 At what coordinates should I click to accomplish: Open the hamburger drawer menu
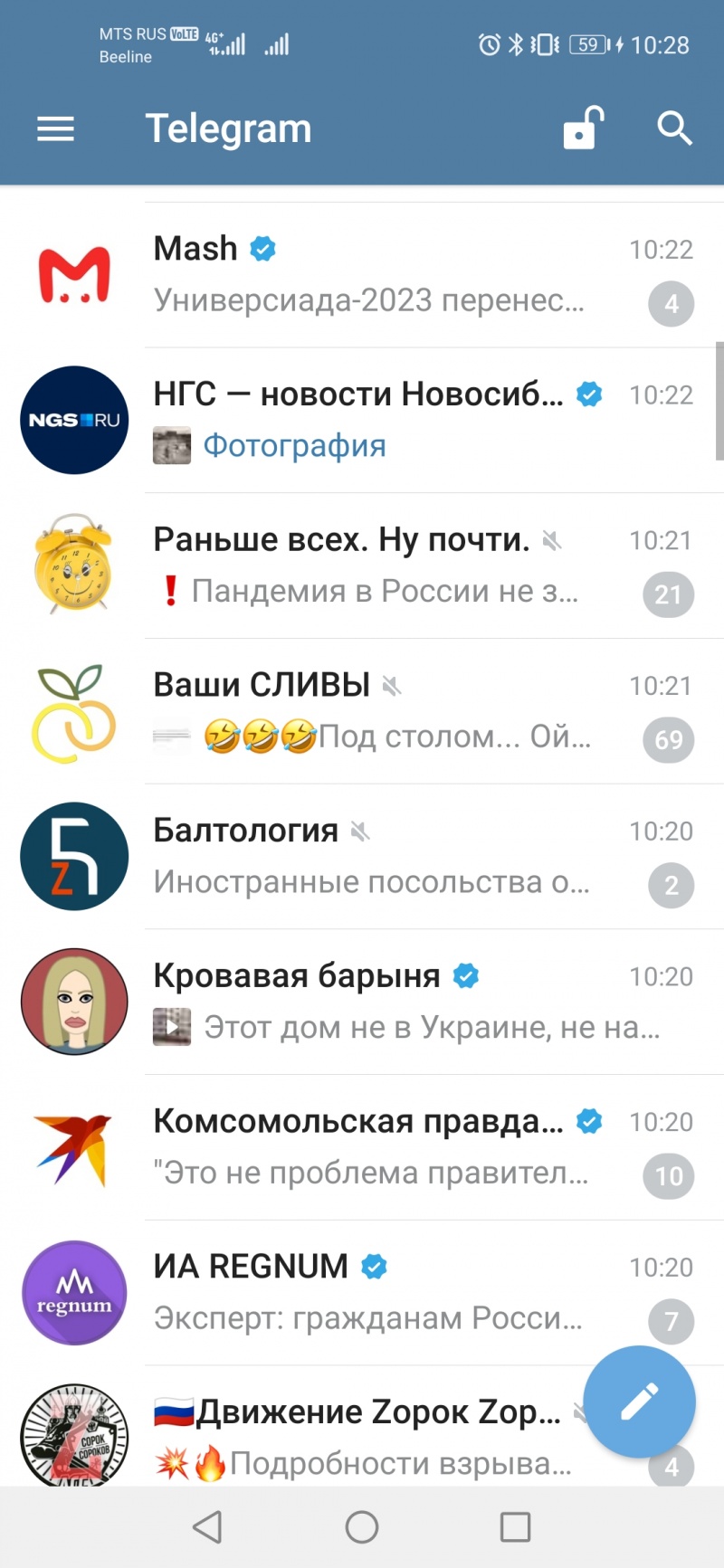pyautogui.click(x=55, y=129)
